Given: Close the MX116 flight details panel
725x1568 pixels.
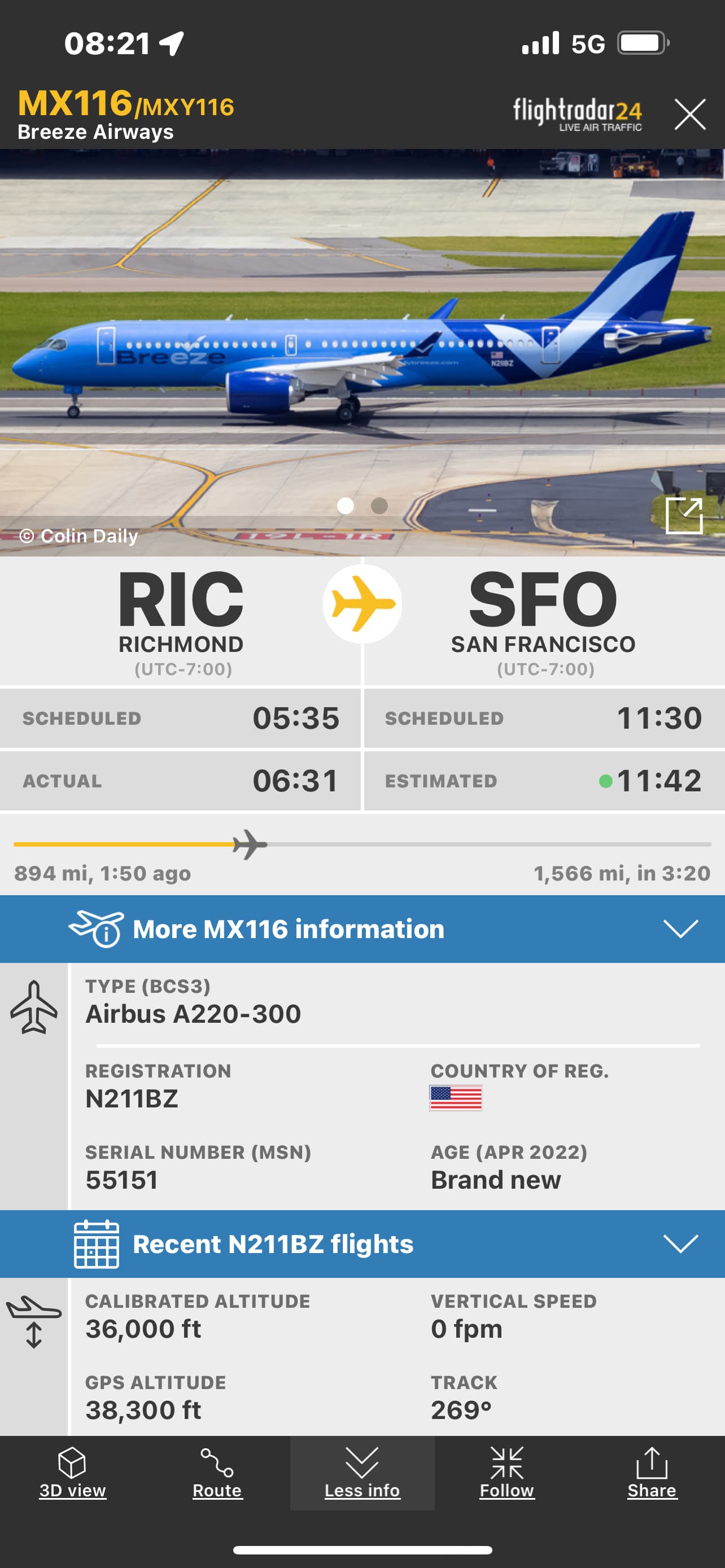Looking at the screenshot, I should 689,115.
